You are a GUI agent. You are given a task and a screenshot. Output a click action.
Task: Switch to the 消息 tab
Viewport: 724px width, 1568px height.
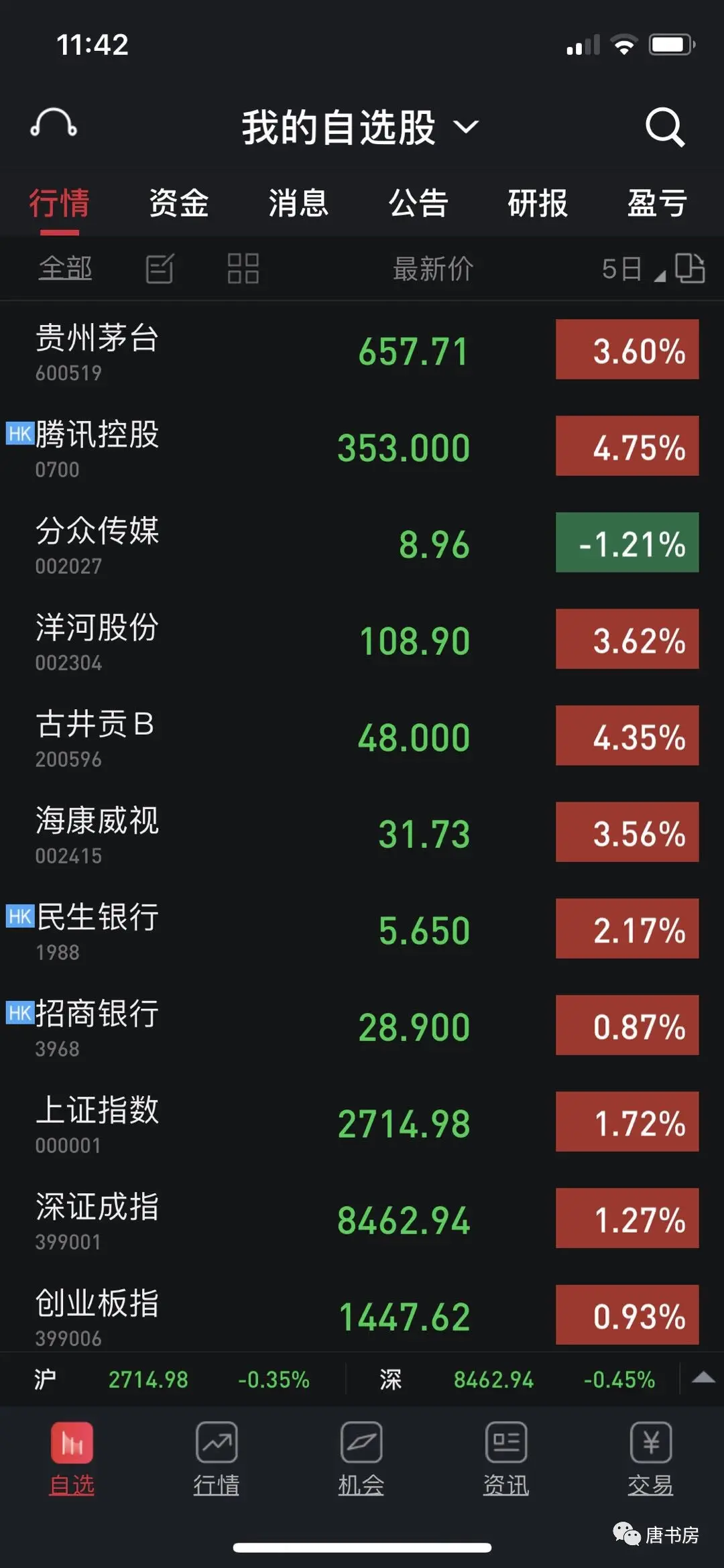pos(298,202)
